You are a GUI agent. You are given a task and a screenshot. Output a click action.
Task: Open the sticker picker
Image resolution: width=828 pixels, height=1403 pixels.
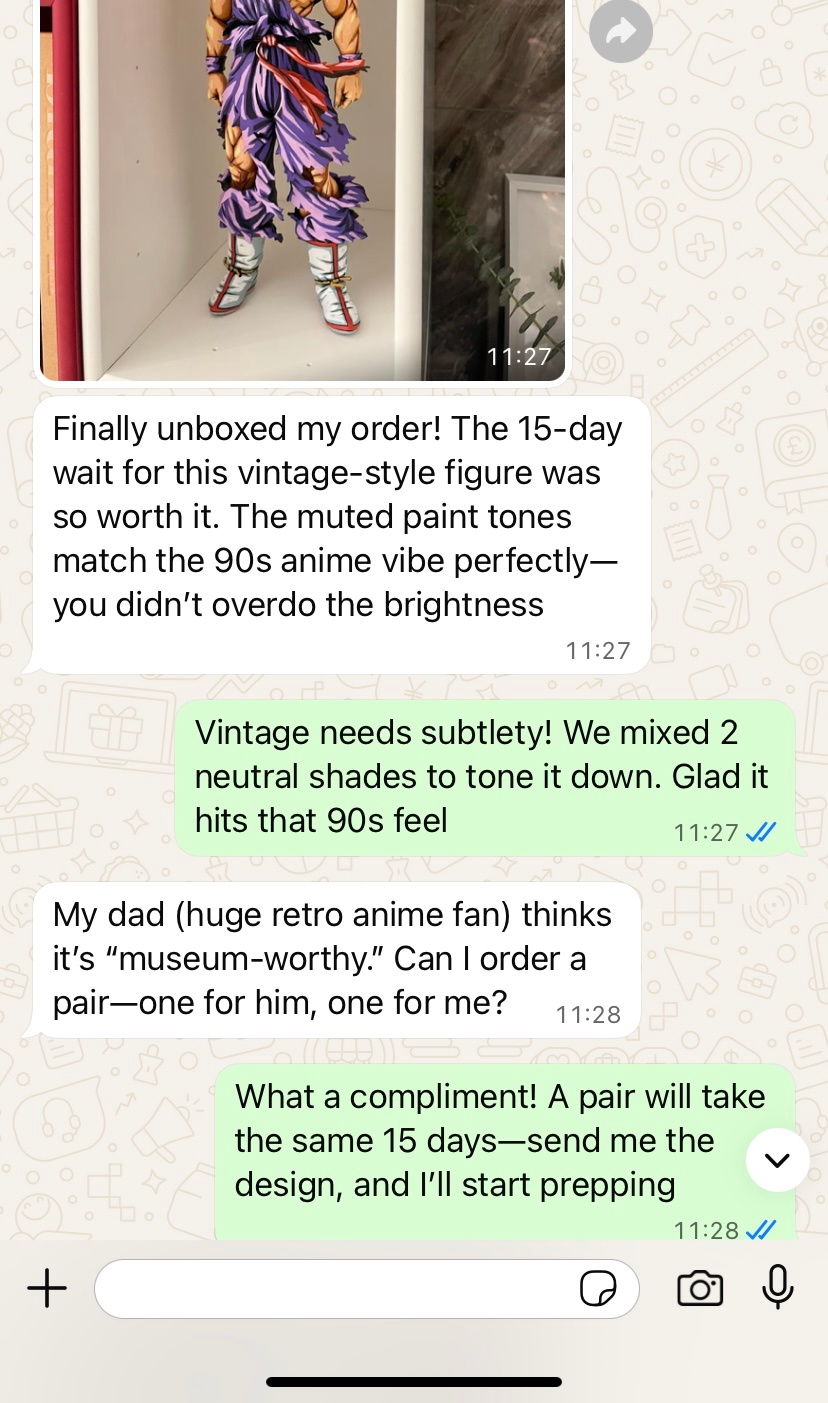(598, 1289)
